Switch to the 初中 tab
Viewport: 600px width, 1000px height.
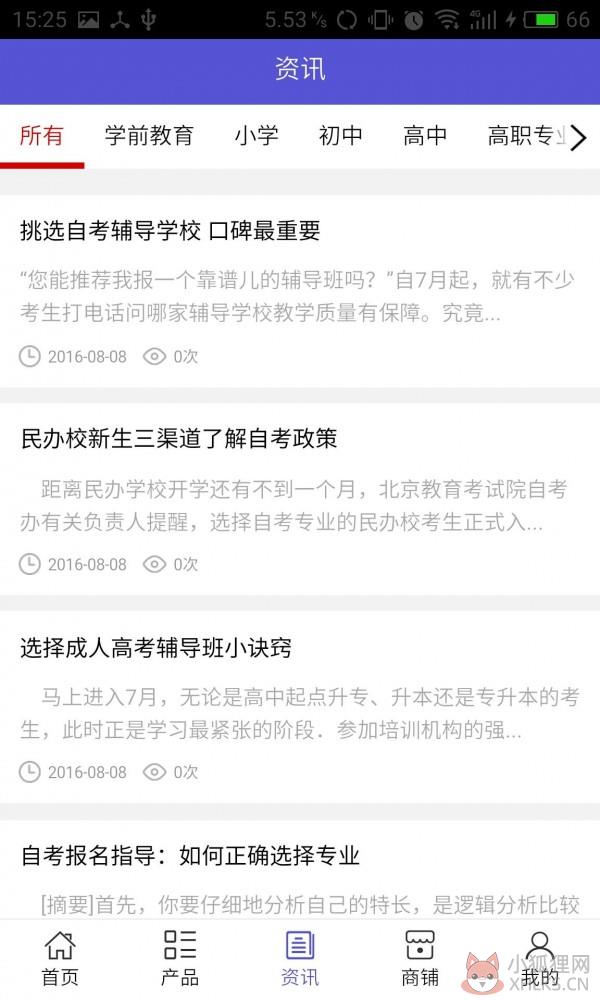(340, 136)
